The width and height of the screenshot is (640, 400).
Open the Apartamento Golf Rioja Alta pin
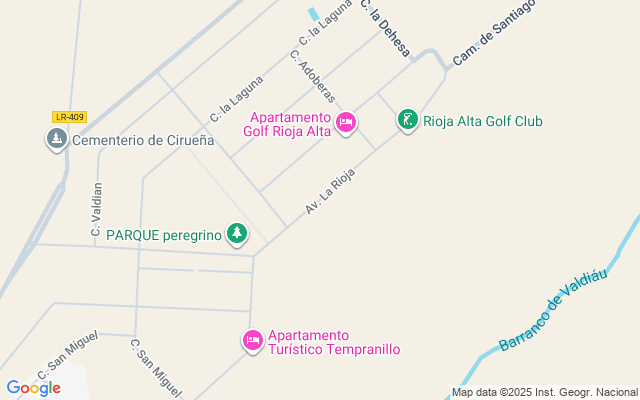pos(346,122)
